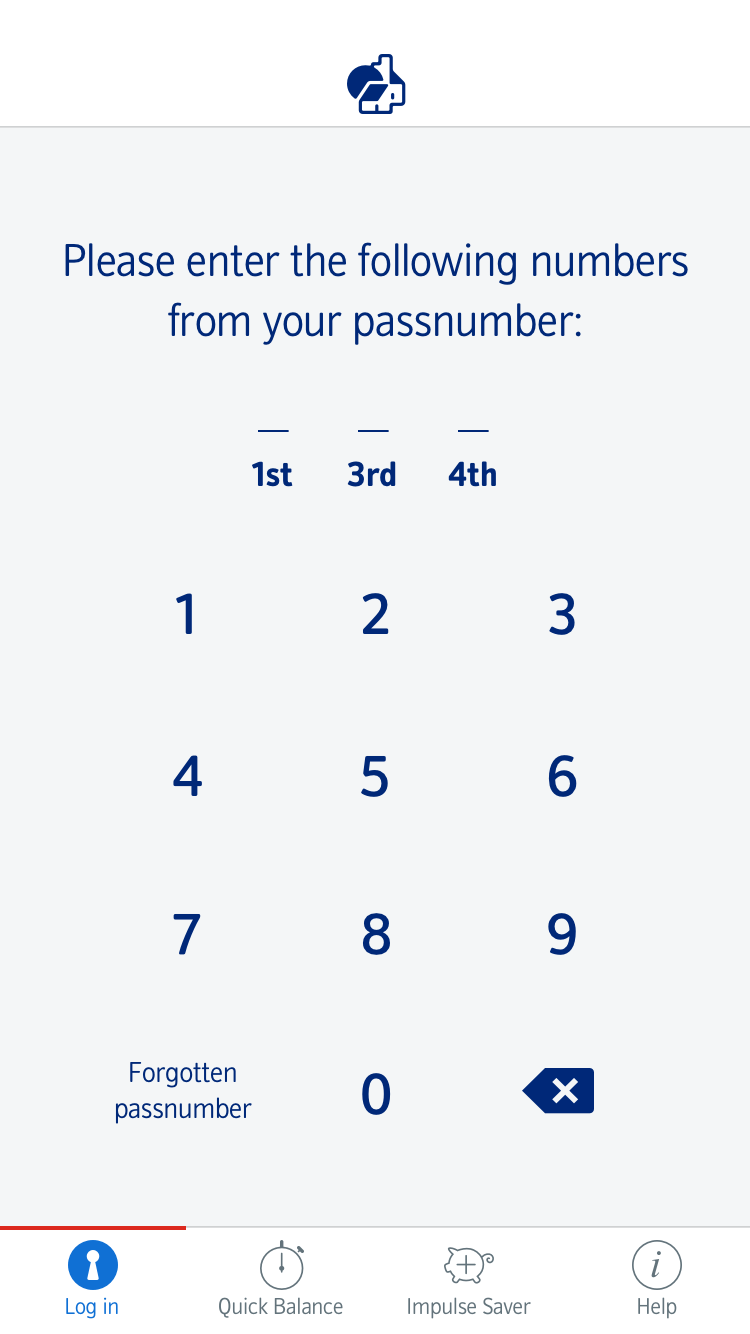This screenshot has height=1334, width=750.
Task: Select digit 3 on the passnumber keypad
Action: click(x=562, y=614)
